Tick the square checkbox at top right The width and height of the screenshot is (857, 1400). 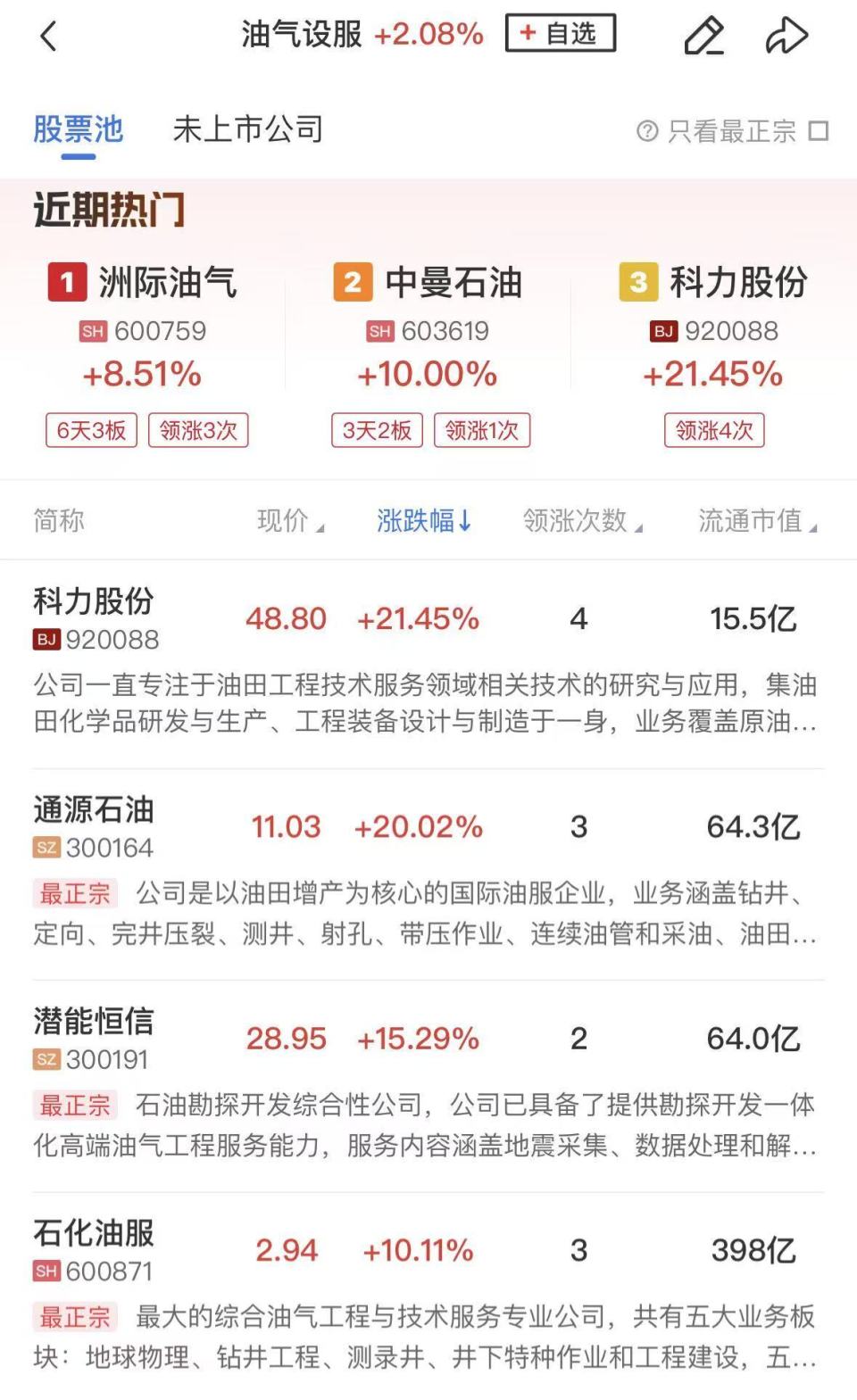818,130
